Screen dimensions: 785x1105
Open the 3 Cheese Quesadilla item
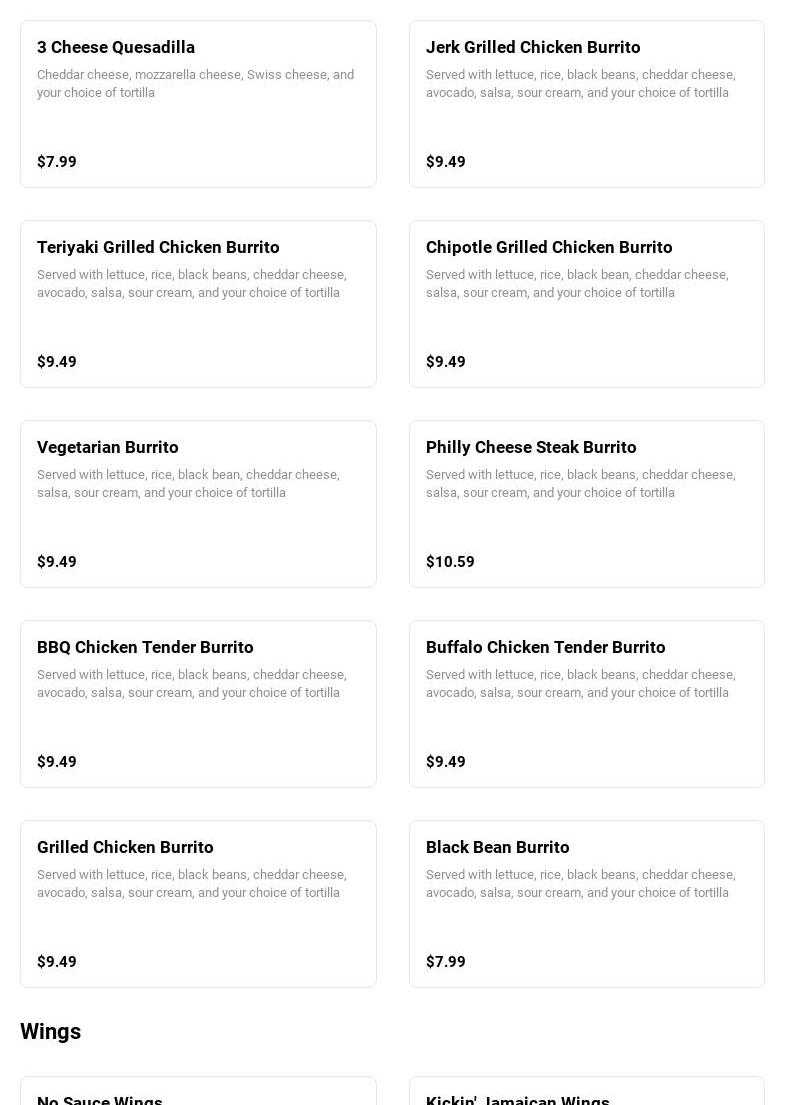[x=198, y=104]
